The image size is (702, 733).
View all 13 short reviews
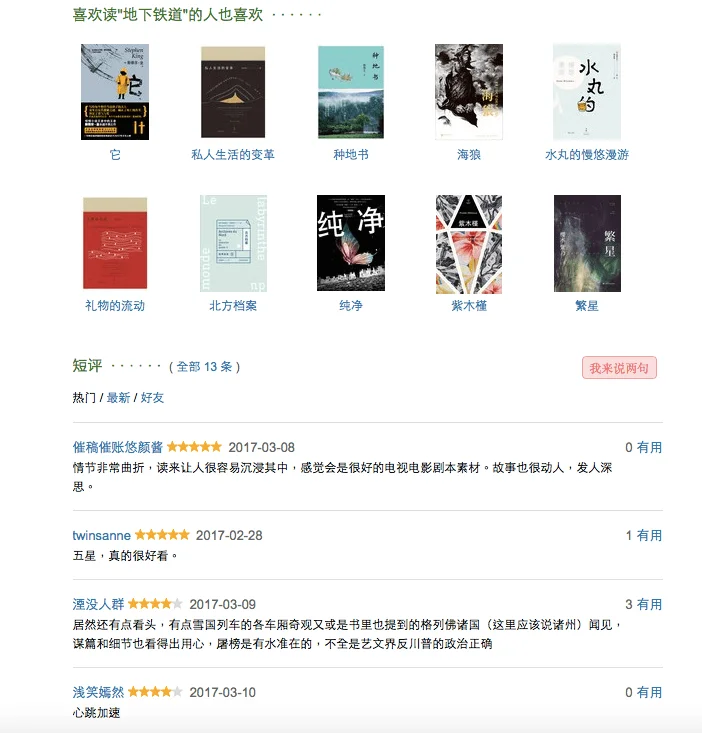tap(204, 367)
